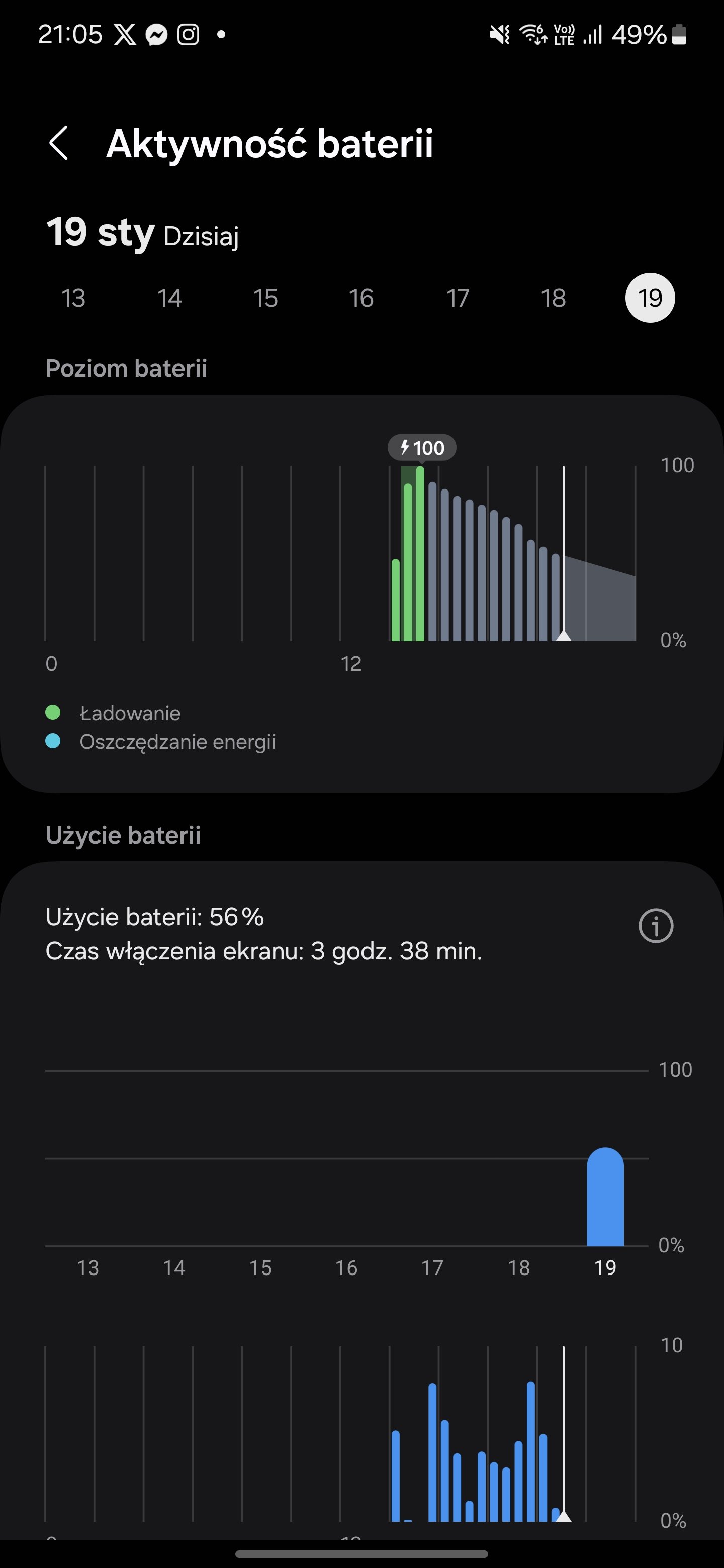Go back from Aktywność baterii
The width and height of the screenshot is (724, 1568).
pyautogui.click(x=58, y=144)
